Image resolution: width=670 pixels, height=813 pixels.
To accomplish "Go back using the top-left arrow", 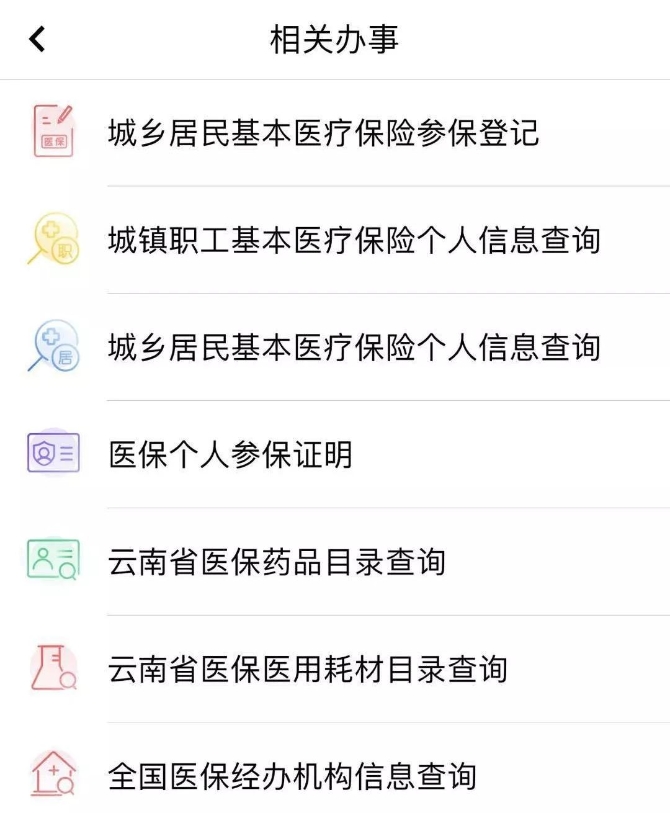I will 37,40.
